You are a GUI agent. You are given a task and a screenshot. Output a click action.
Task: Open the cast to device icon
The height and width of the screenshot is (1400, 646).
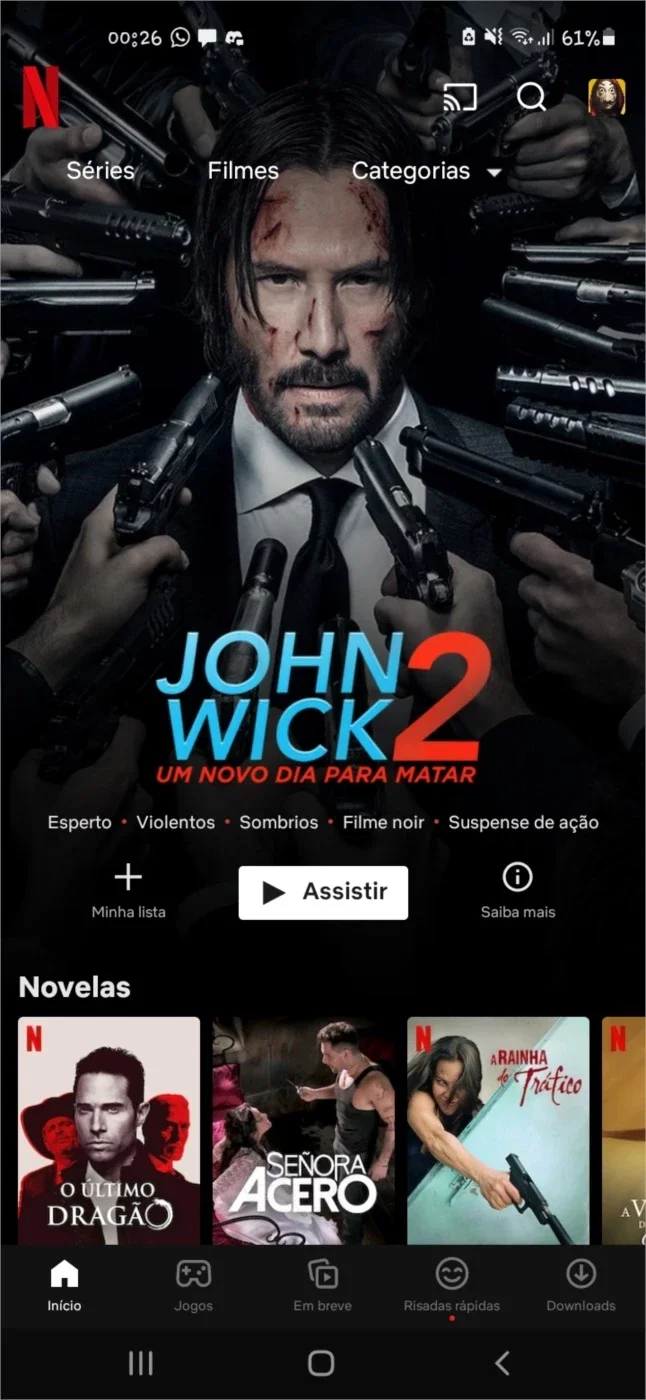(460, 97)
